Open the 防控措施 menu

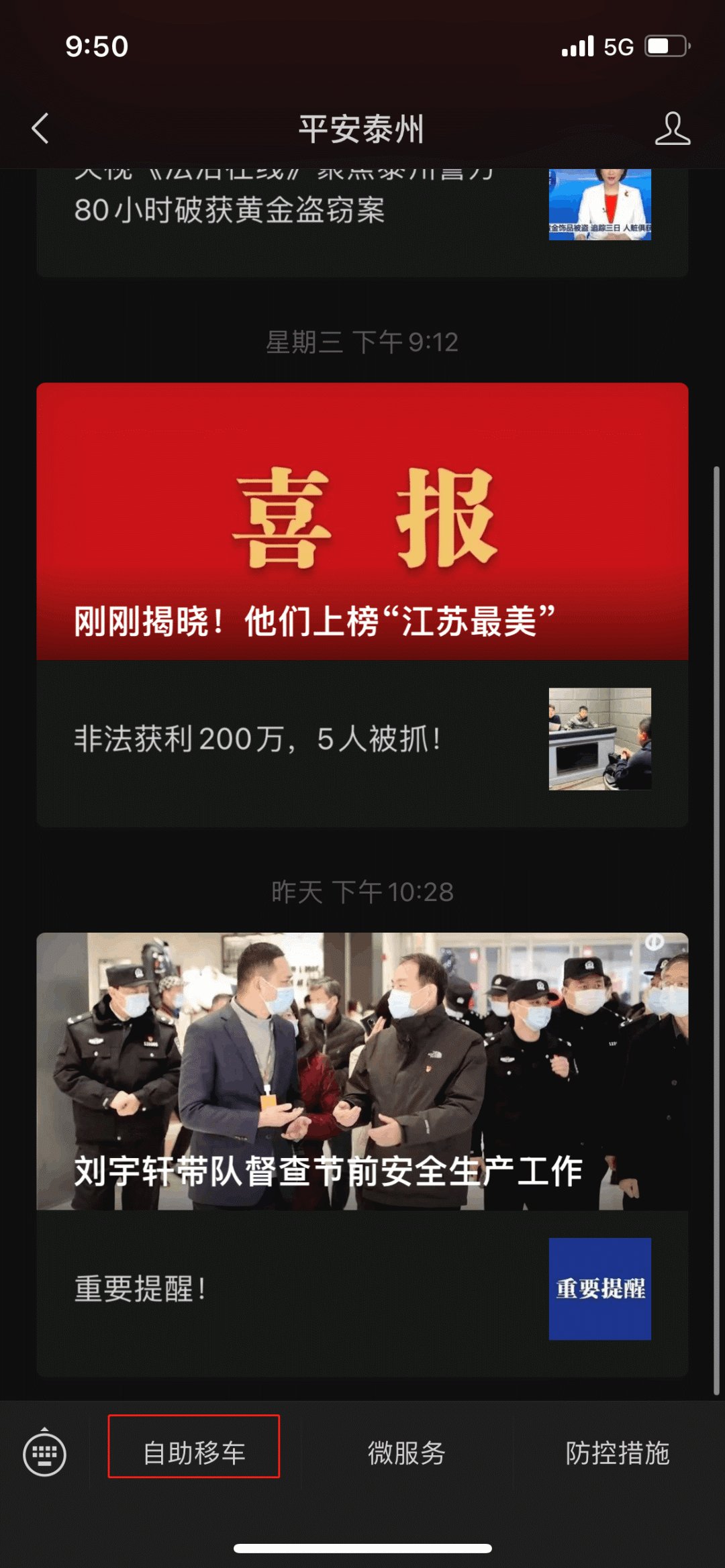(x=617, y=1453)
